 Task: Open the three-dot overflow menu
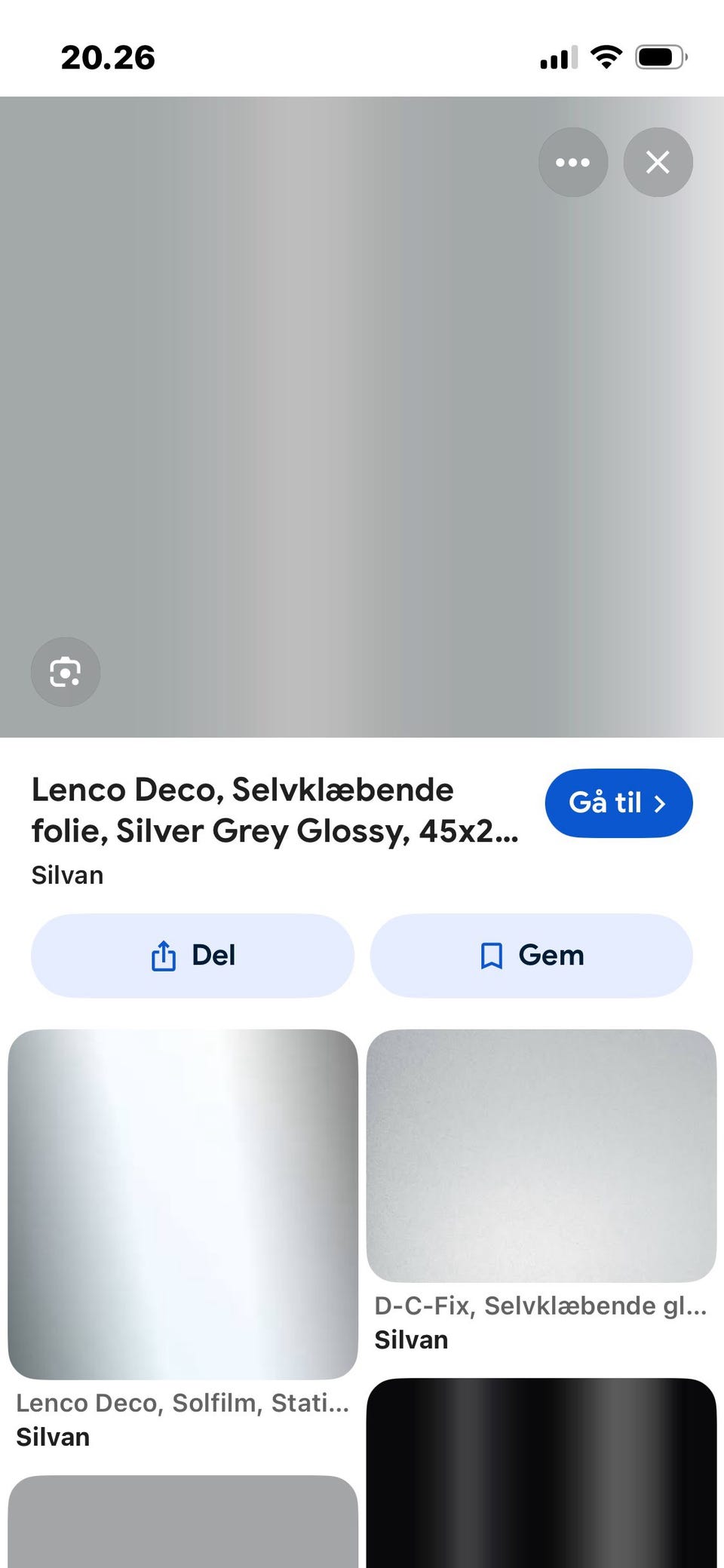(x=572, y=162)
